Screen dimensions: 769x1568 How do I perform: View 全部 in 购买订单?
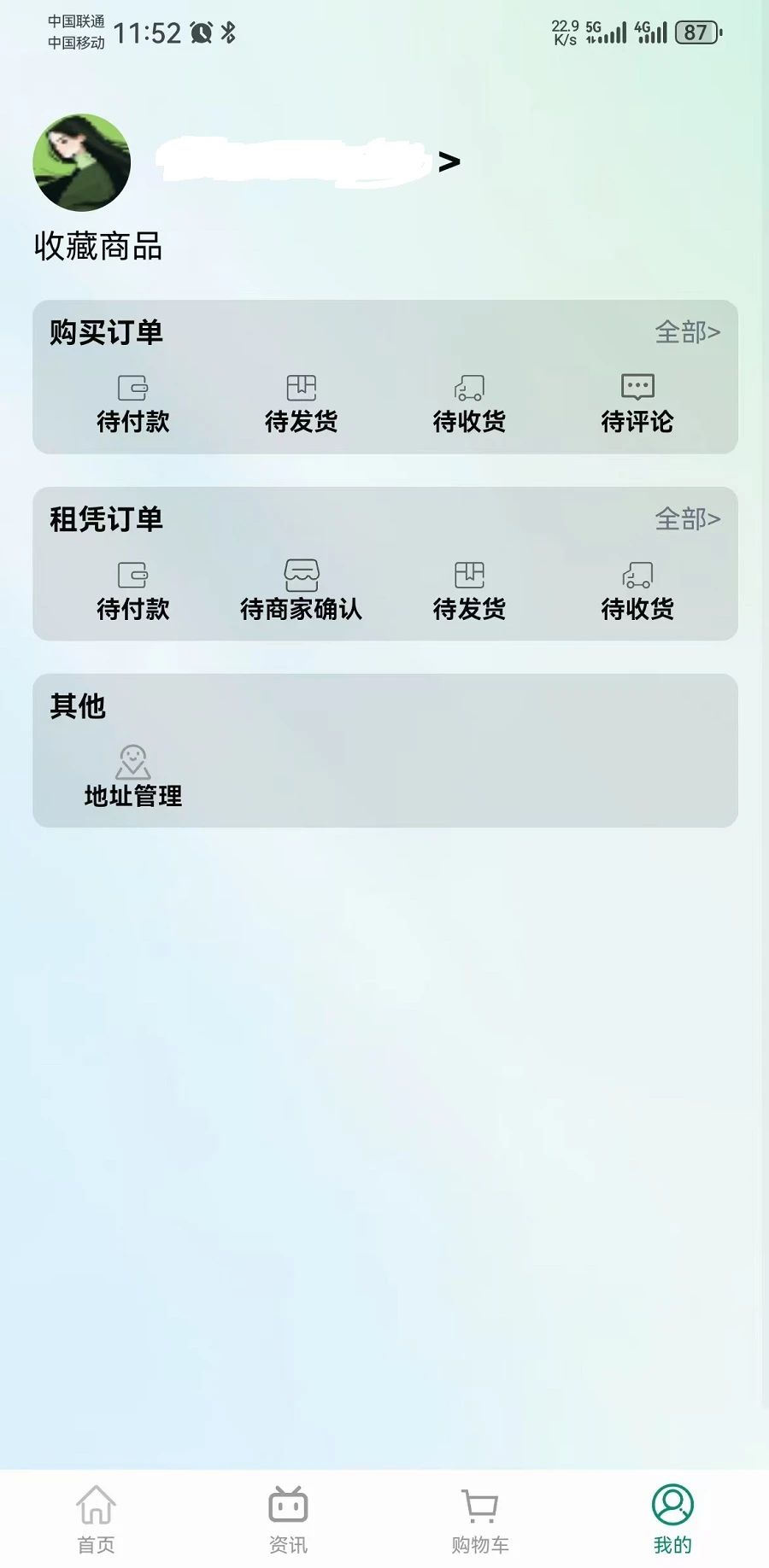687,332
